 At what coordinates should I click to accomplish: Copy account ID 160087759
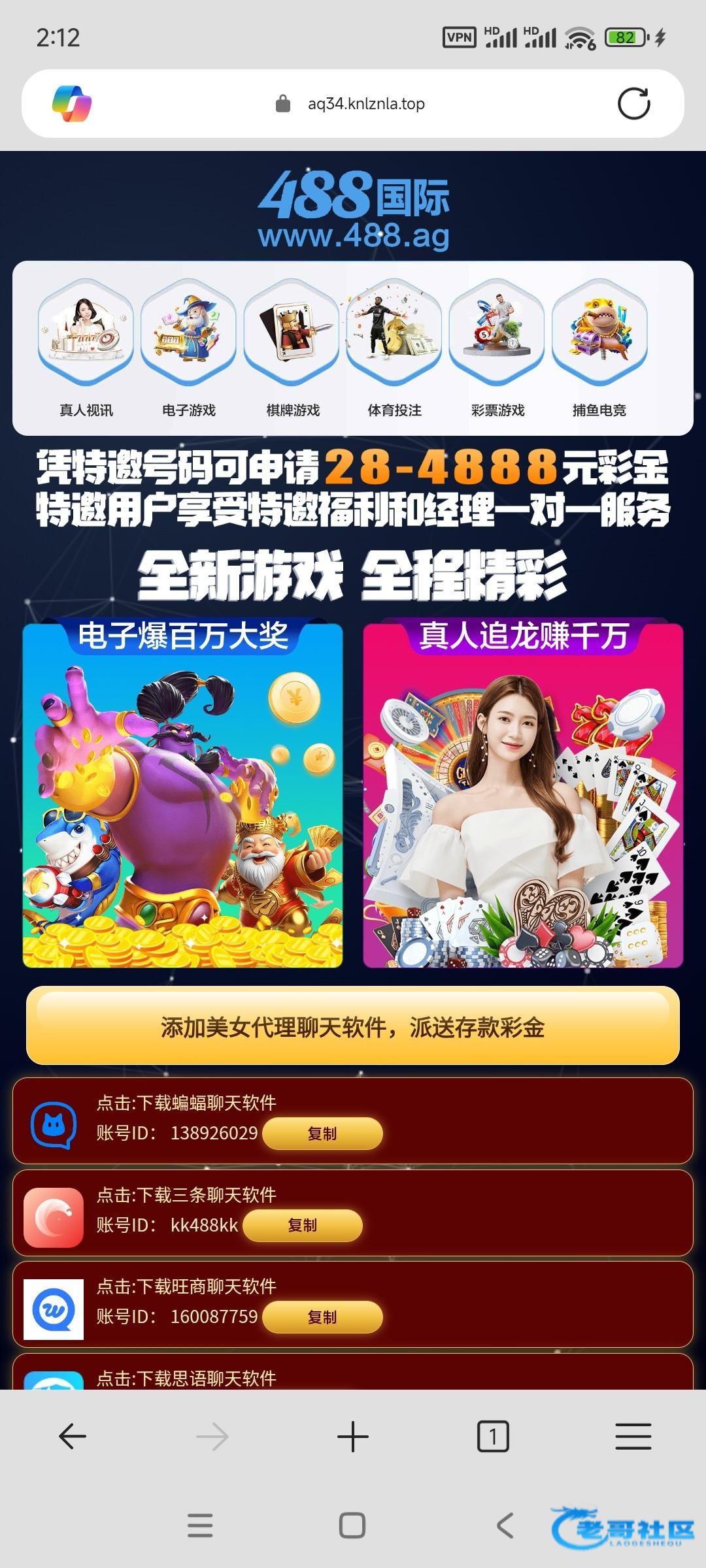322,1316
